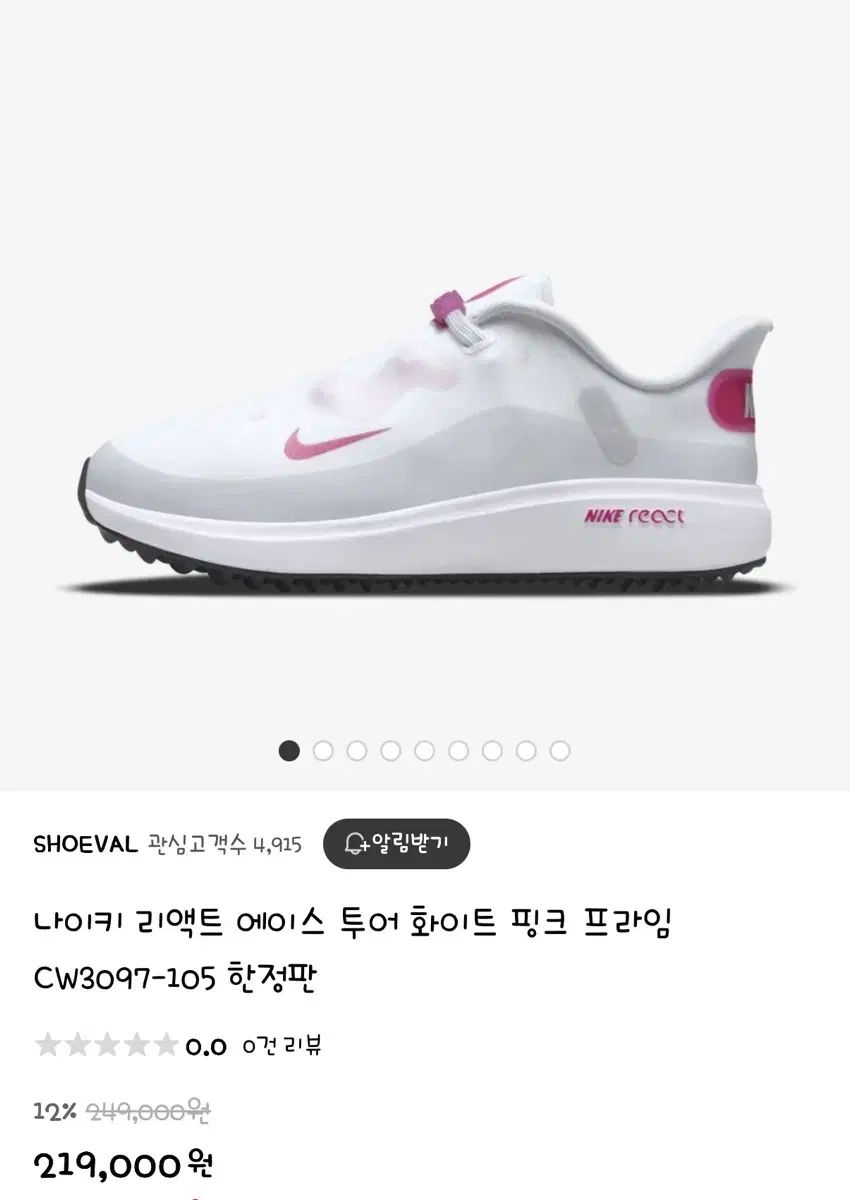This screenshot has height=1200, width=850.
Task: Open the 0건 리뷰 reviews link
Action: point(282,1046)
